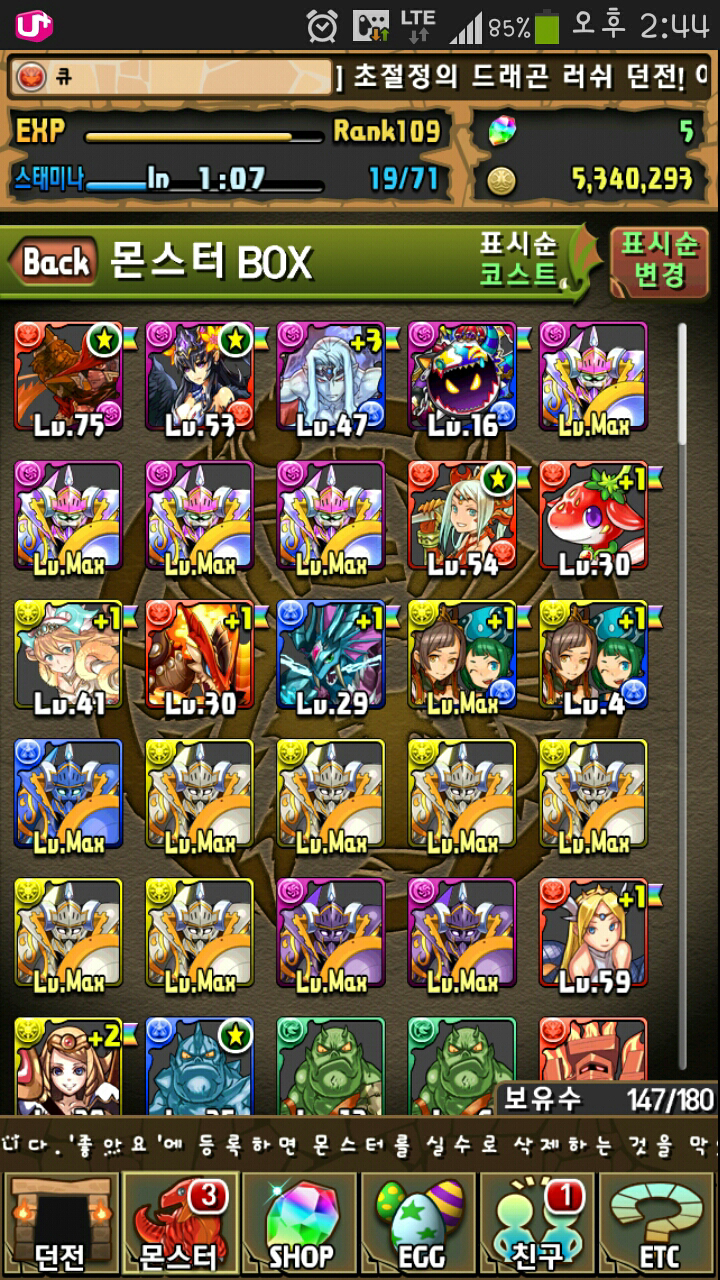
Task: Select the Lv.30 strawberry dragon monster
Action: [593, 517]
